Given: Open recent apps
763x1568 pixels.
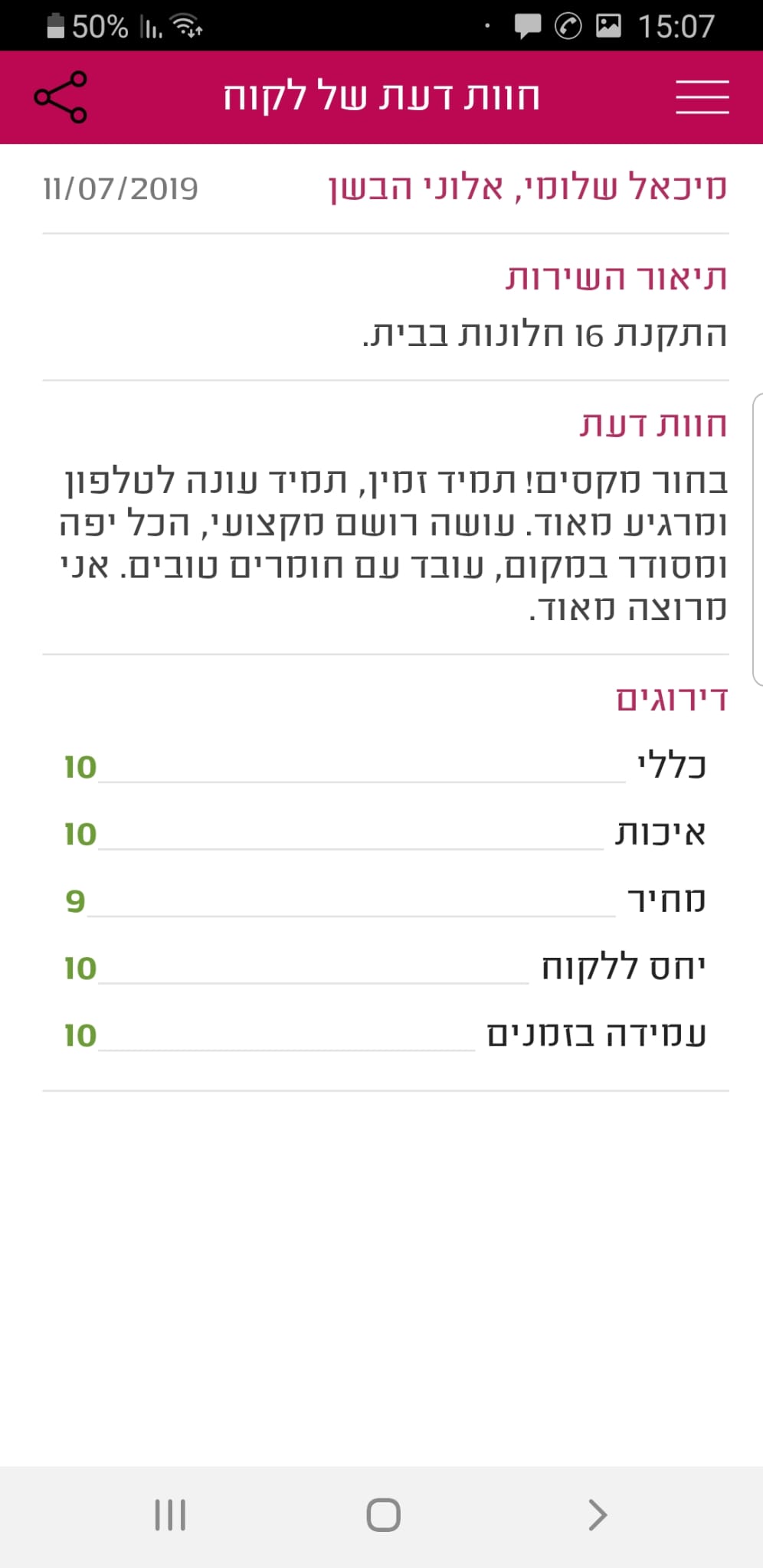Looking at the screenshot, I should [x=170, y=1514].
